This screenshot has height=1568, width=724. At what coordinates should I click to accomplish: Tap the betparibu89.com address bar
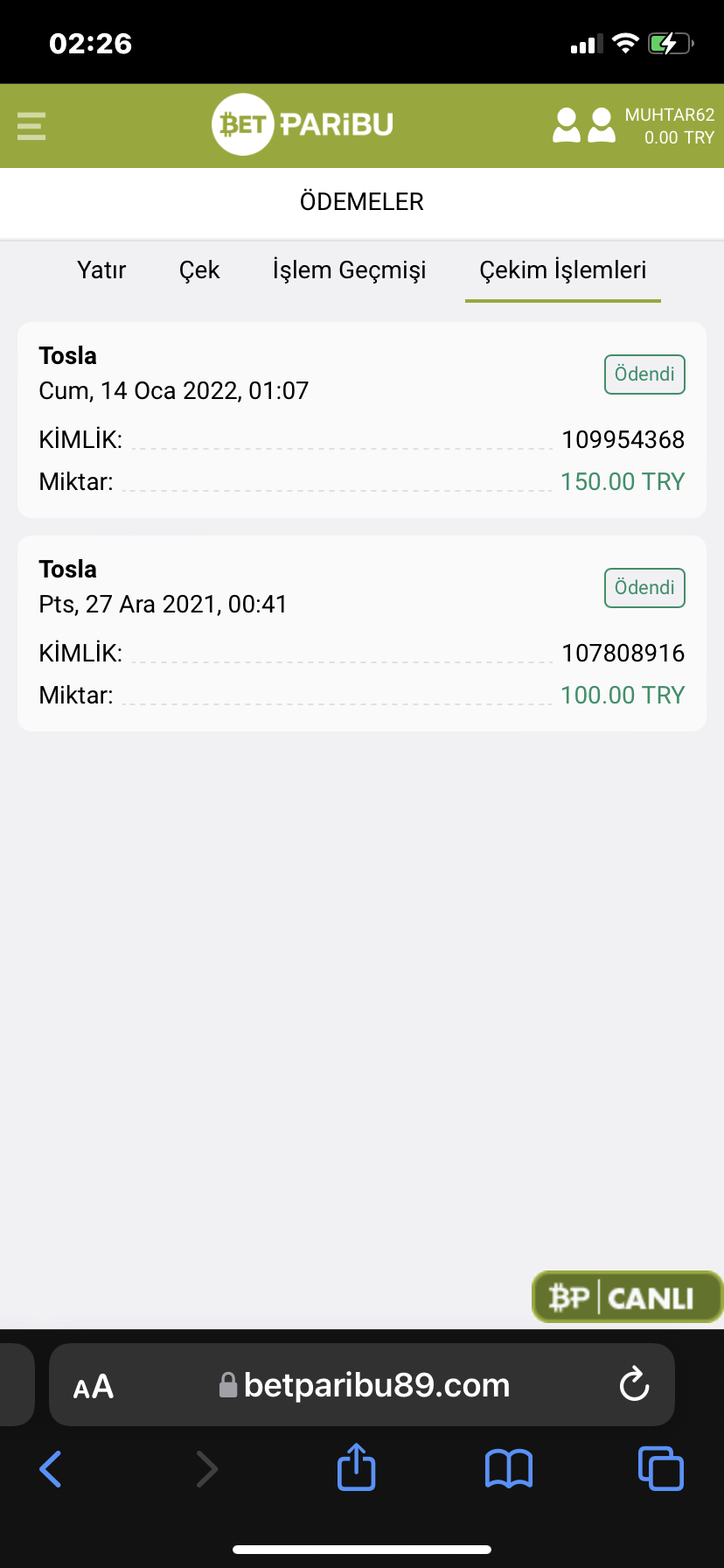pos(376,1385)
